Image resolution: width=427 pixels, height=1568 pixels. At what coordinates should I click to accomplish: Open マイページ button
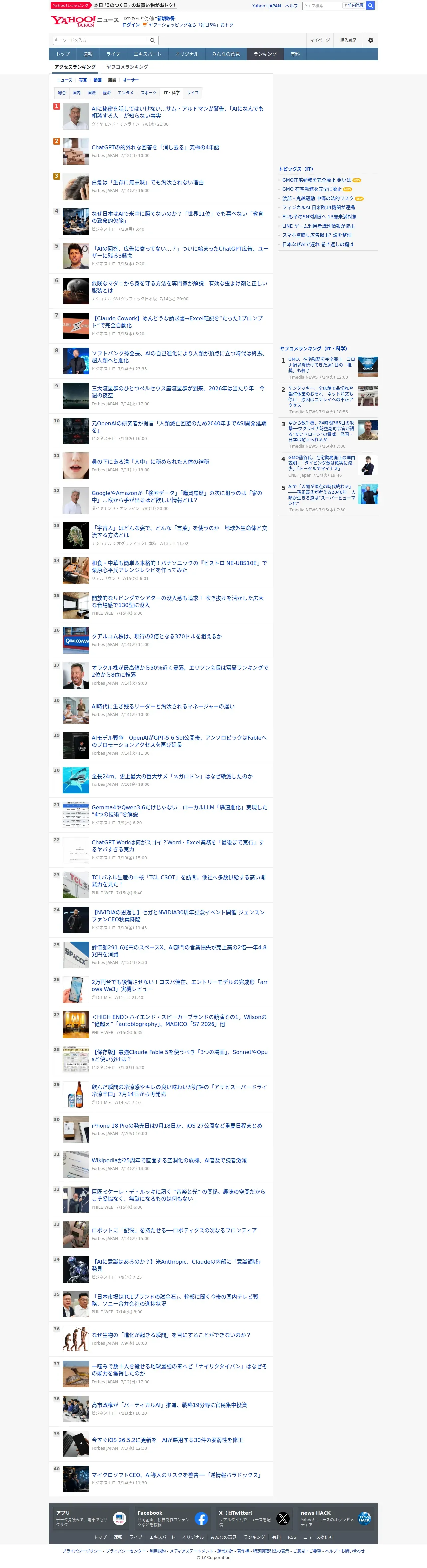click(320, 40)
